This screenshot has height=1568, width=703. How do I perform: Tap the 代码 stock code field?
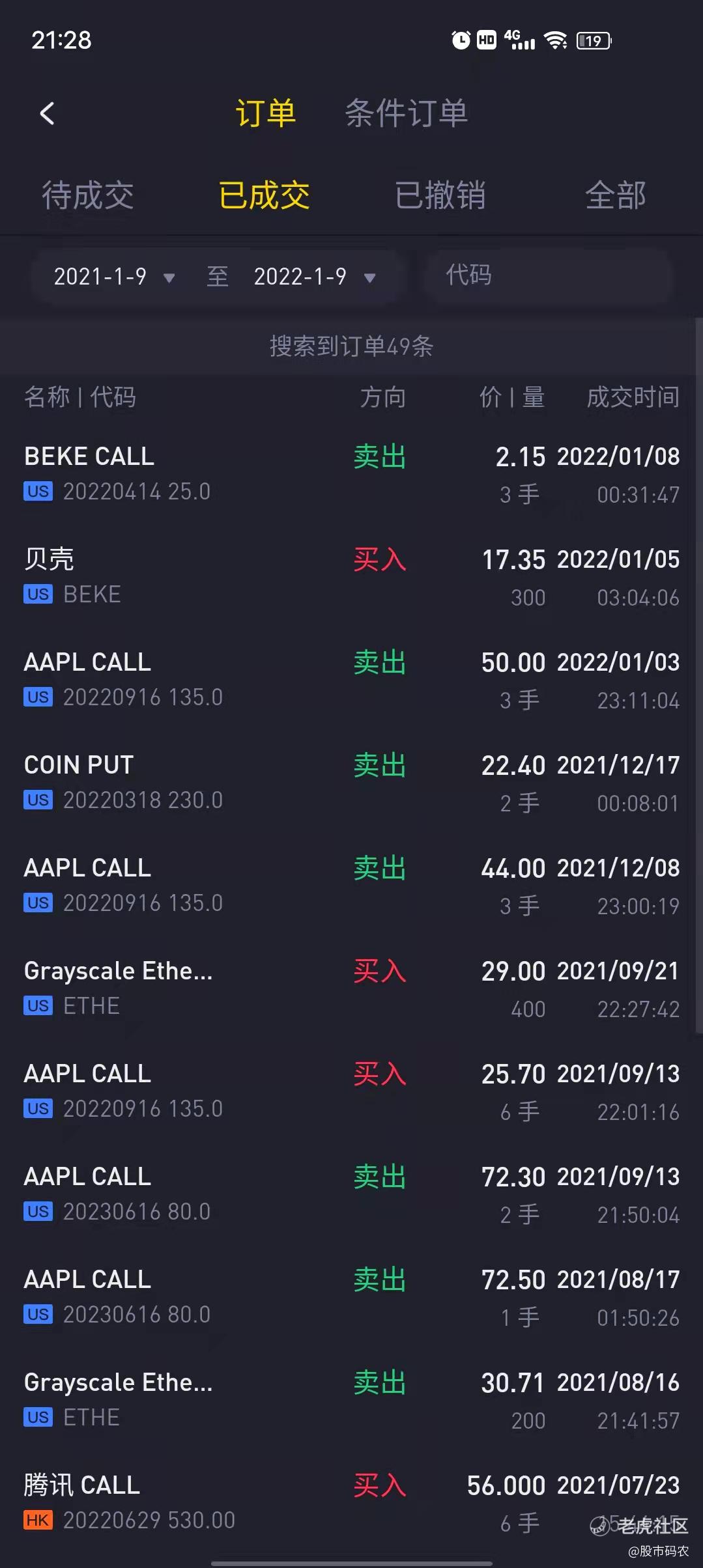click(x=547, y=275)
